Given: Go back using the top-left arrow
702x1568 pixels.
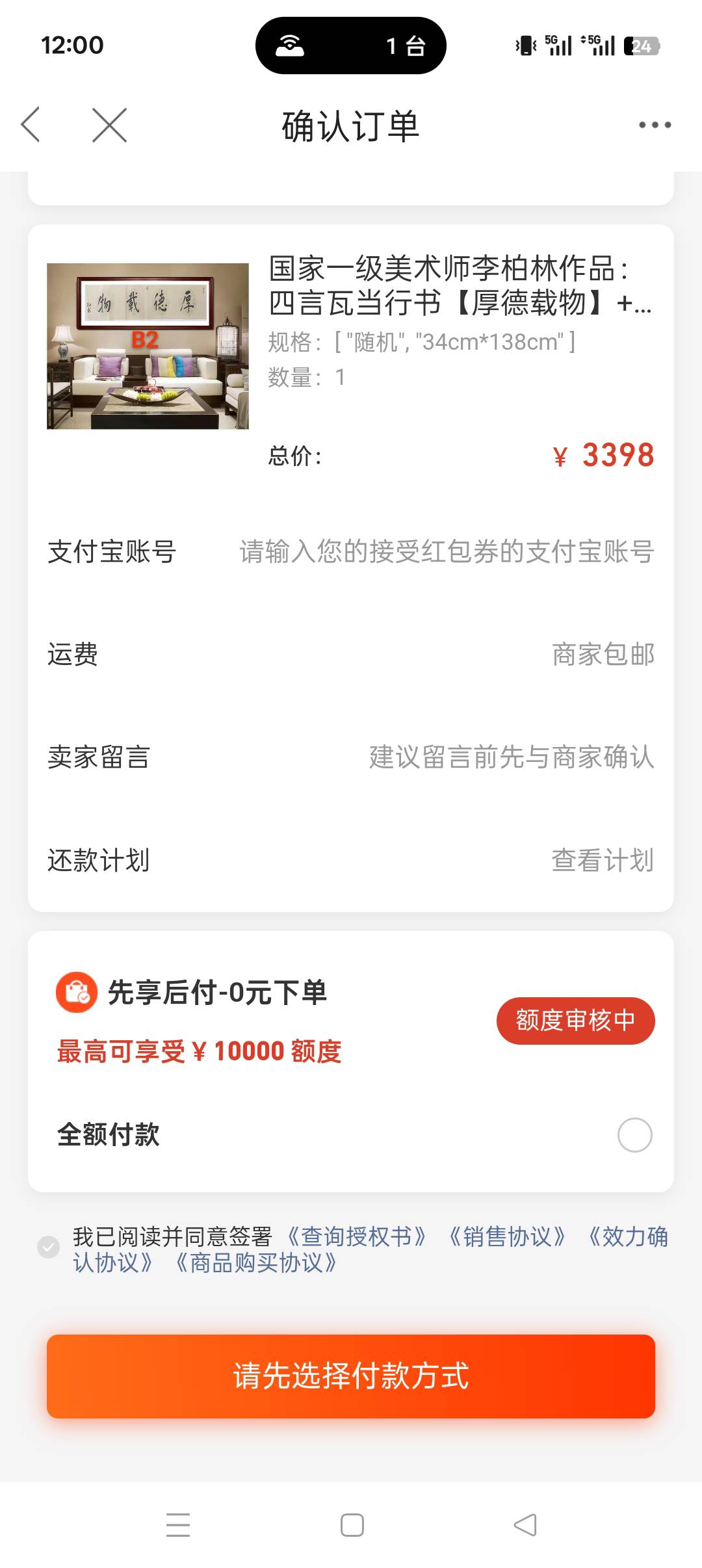Looking at the screenshot, I should 31,124.
